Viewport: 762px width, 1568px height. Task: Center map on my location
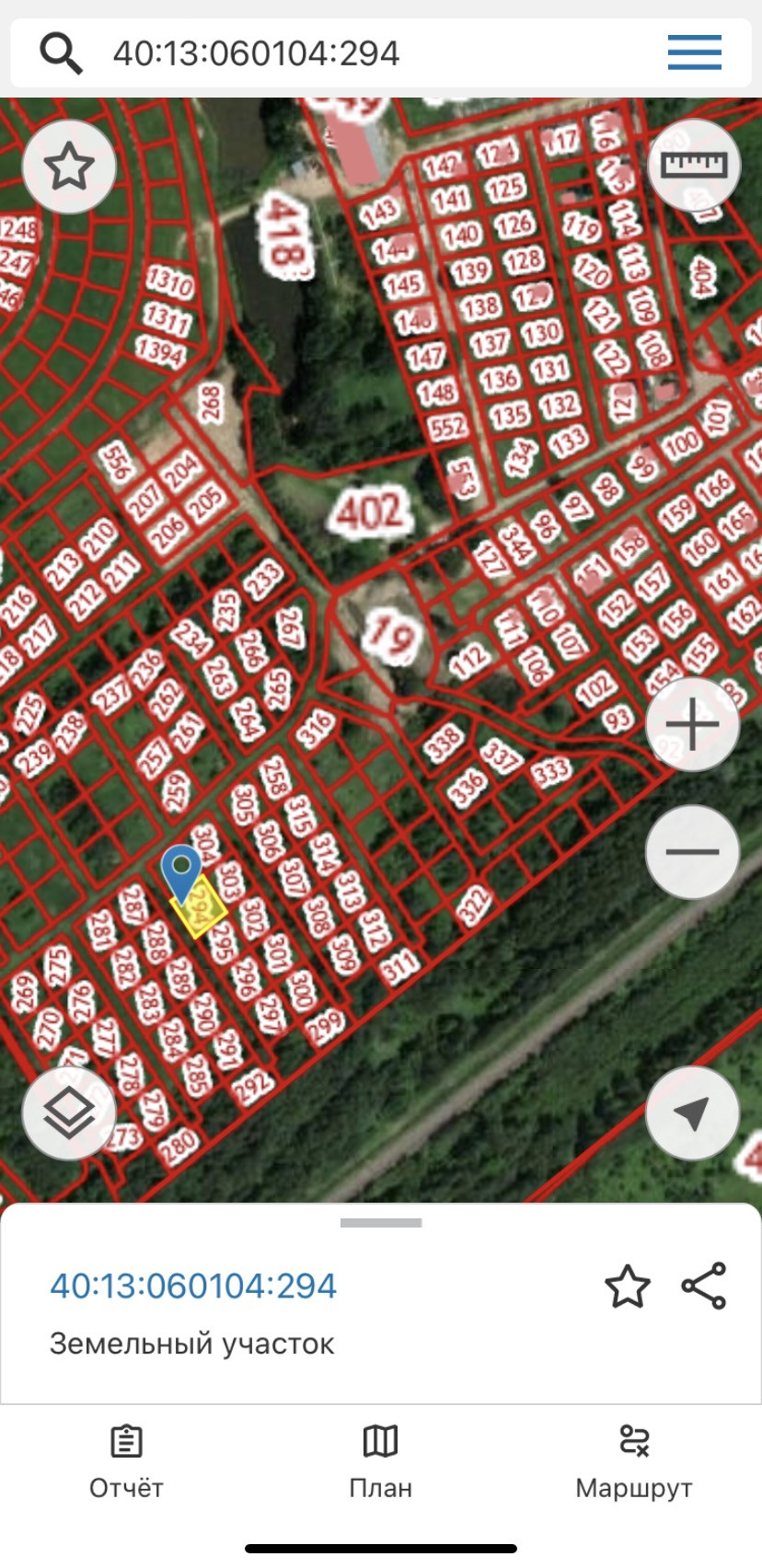point(692,1113)
